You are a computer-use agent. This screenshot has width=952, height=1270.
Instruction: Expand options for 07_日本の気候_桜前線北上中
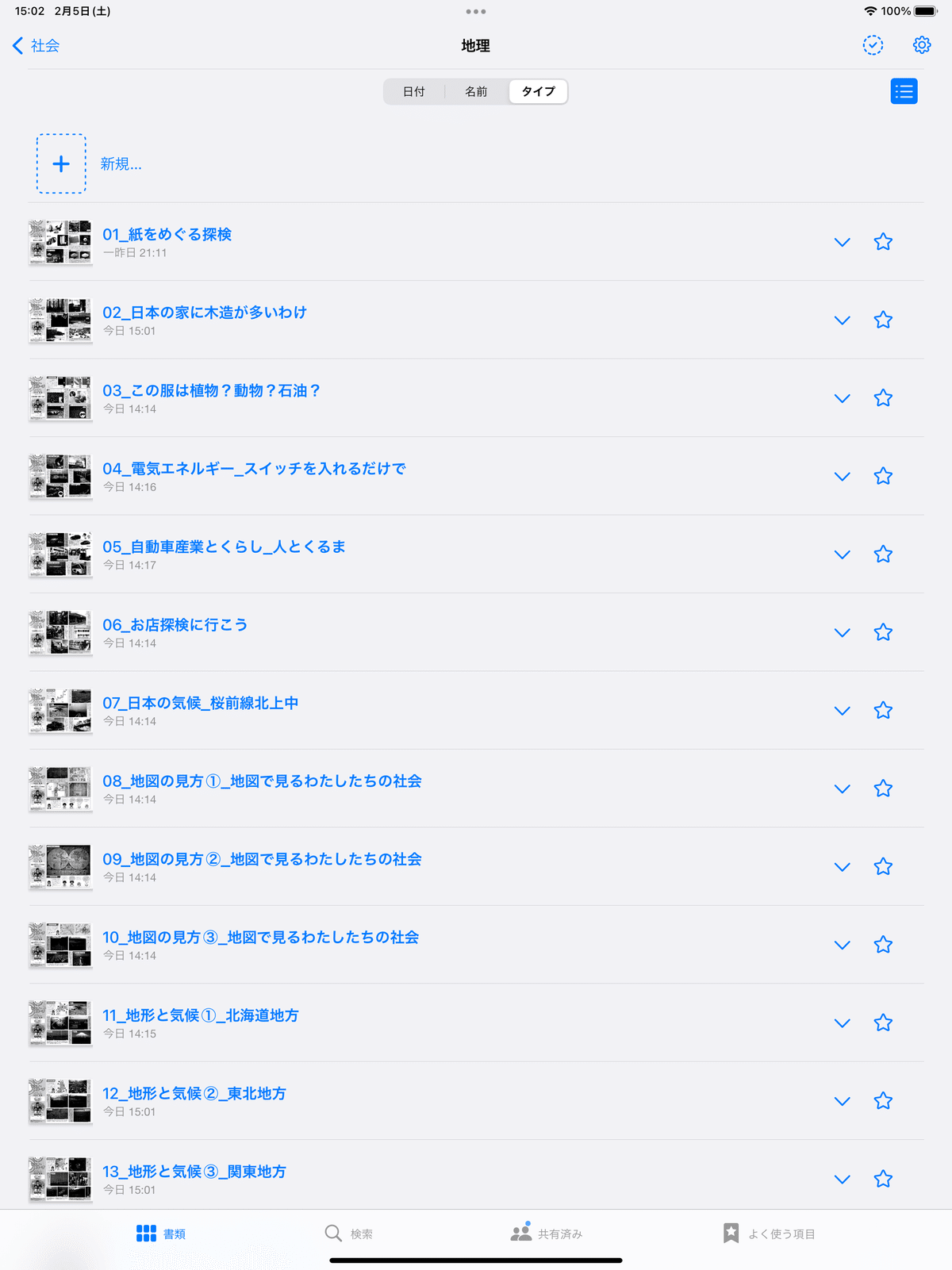pyautogui.click(x=842, y=711)
